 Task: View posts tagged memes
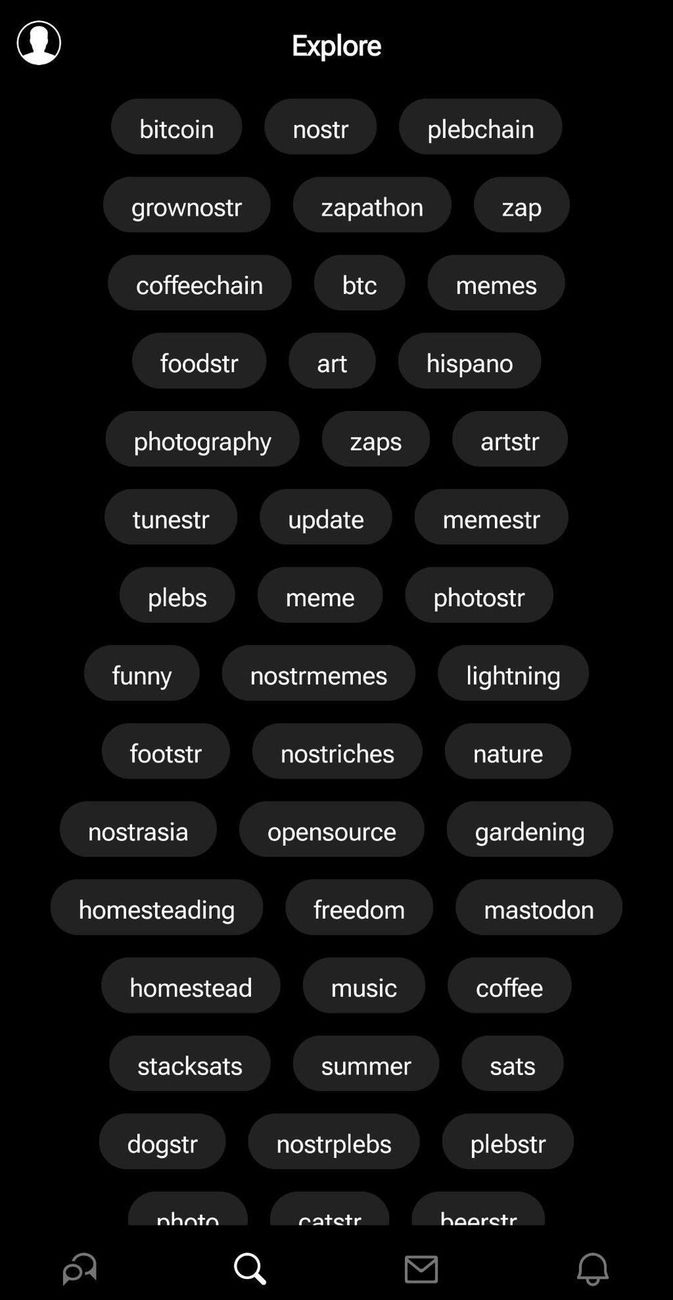coord(496,284)
